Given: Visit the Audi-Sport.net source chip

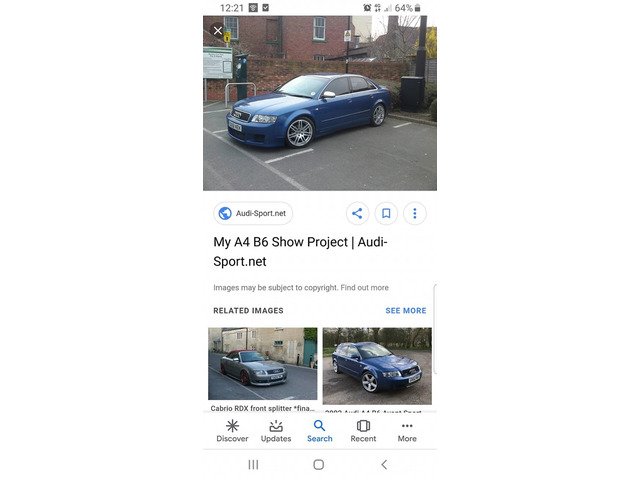Looking at the screenshot, I should click(x=253, y=213).
